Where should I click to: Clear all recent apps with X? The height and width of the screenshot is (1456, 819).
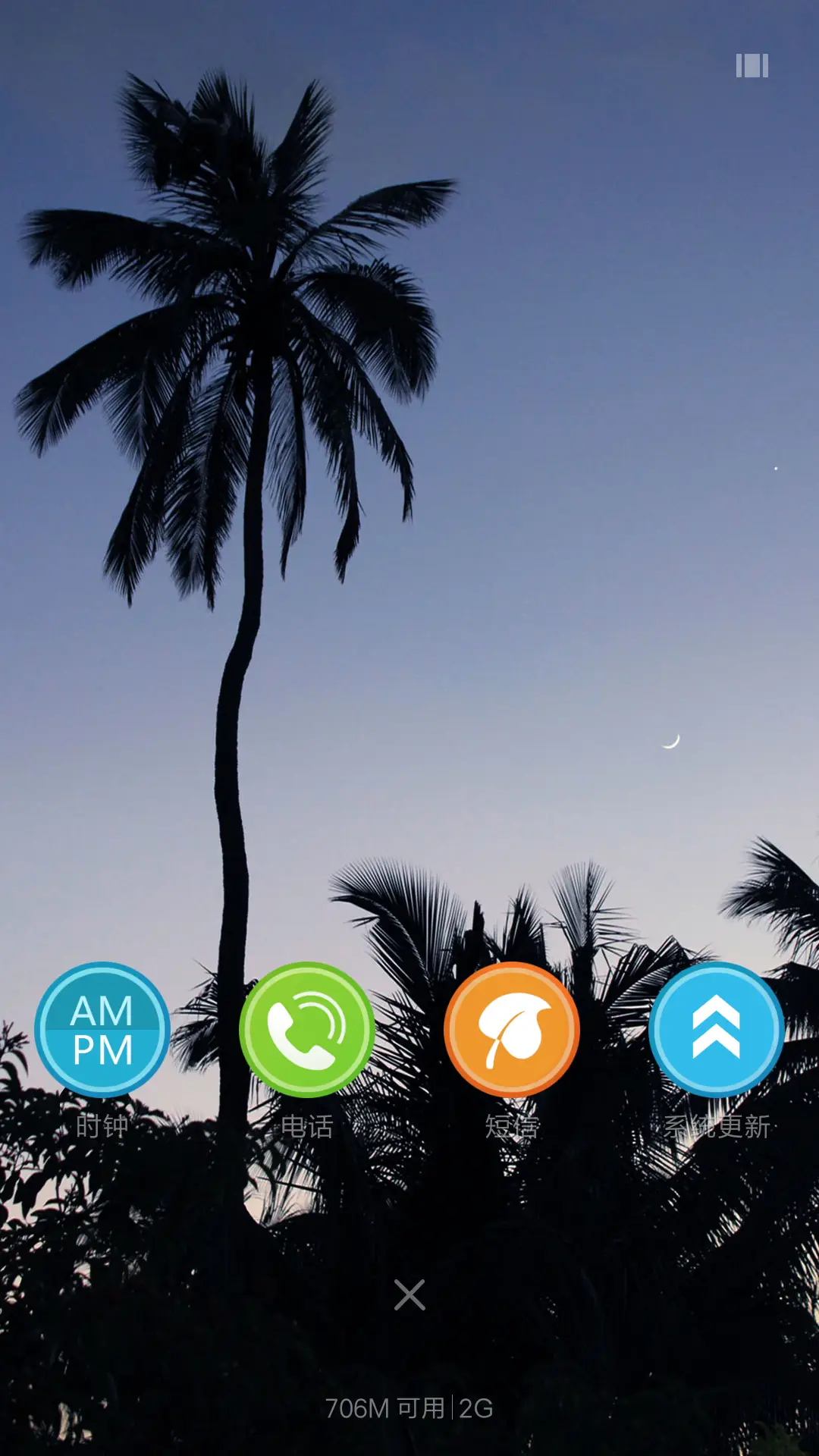[409, 1295]
